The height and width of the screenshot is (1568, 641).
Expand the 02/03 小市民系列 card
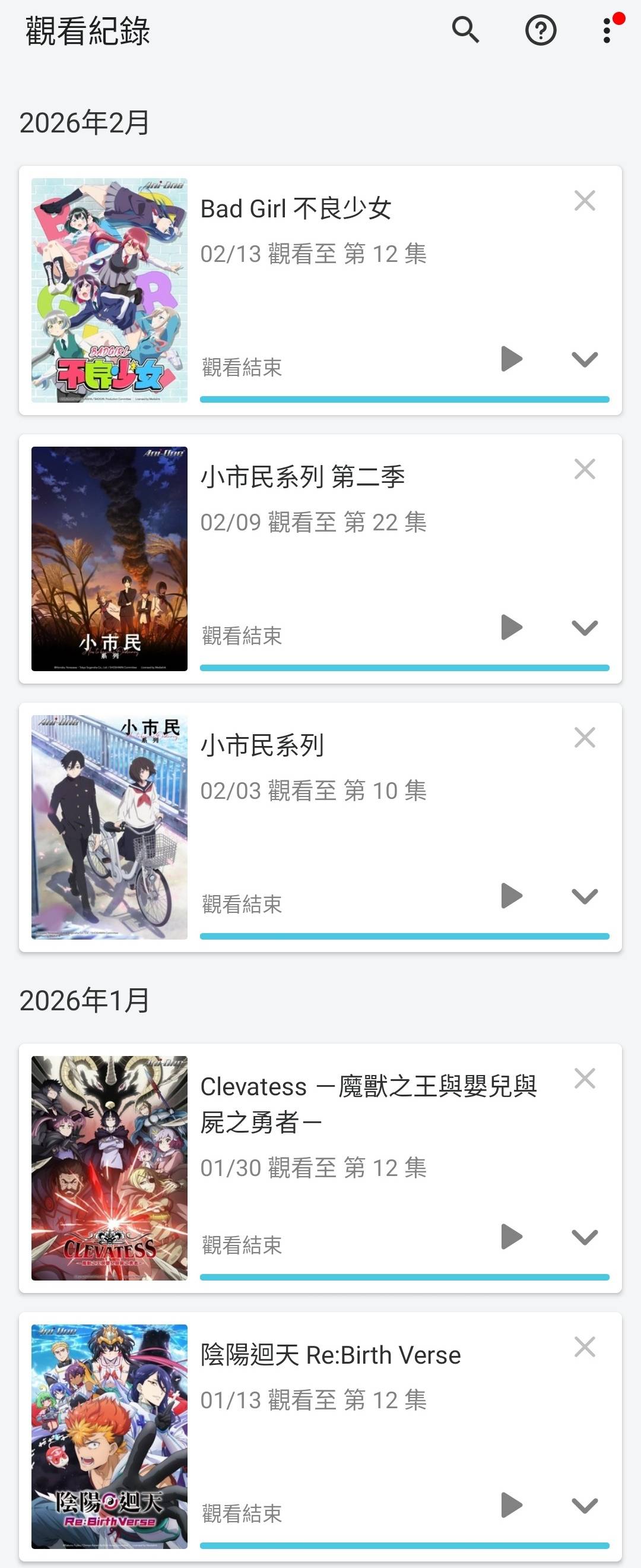coord(585,896)
